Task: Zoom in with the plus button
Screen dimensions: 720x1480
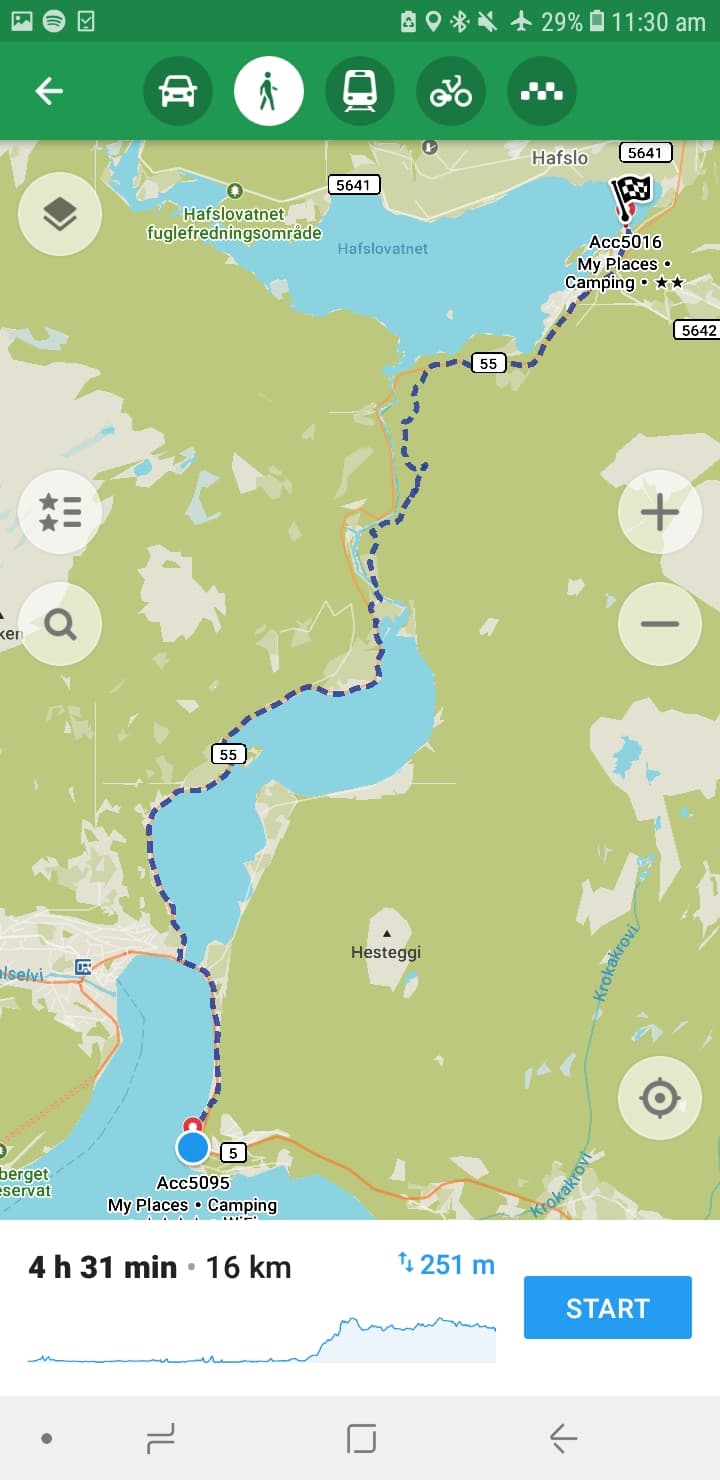Action: tap(660, 512)
